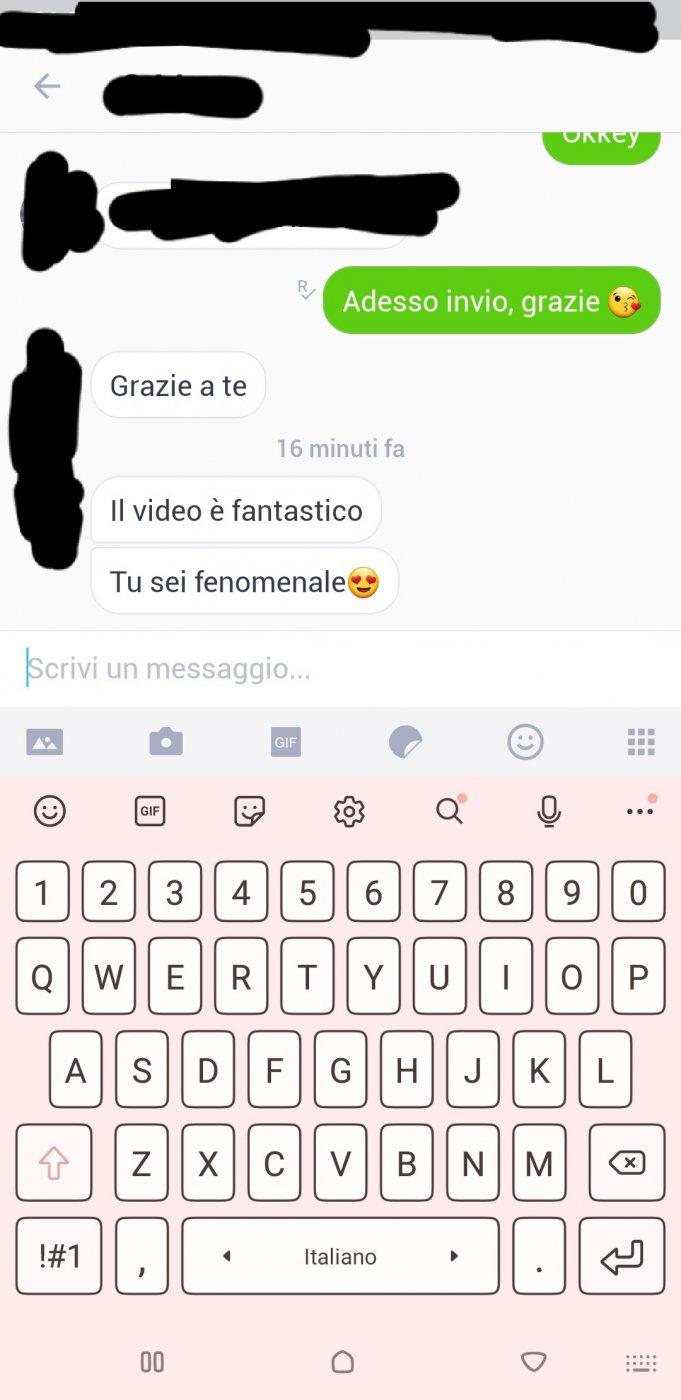The width and height of the screenshot is (681, 1400).
Task: Open keyboard search tool
Action: coord(449,811)
